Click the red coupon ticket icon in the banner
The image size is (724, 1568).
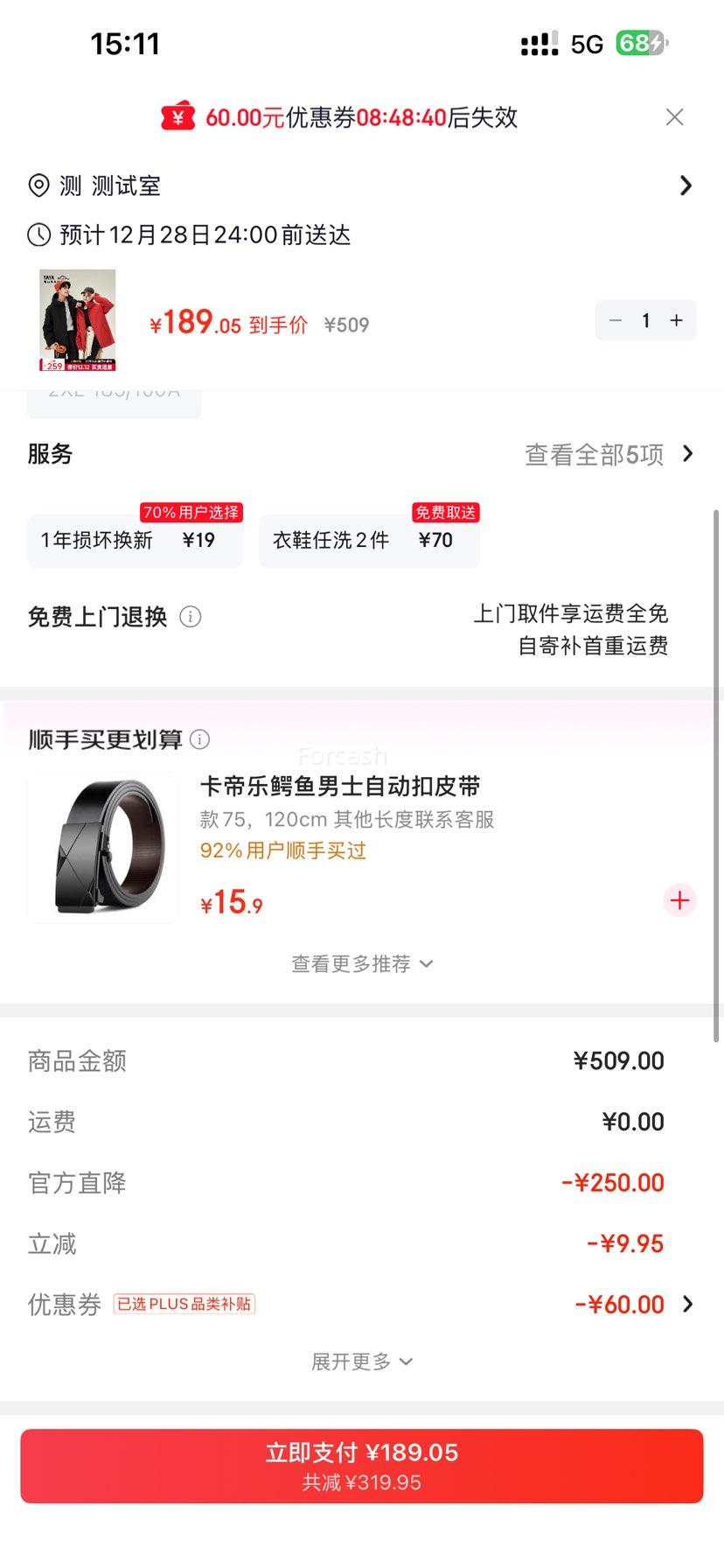click(x=178, y=117)
